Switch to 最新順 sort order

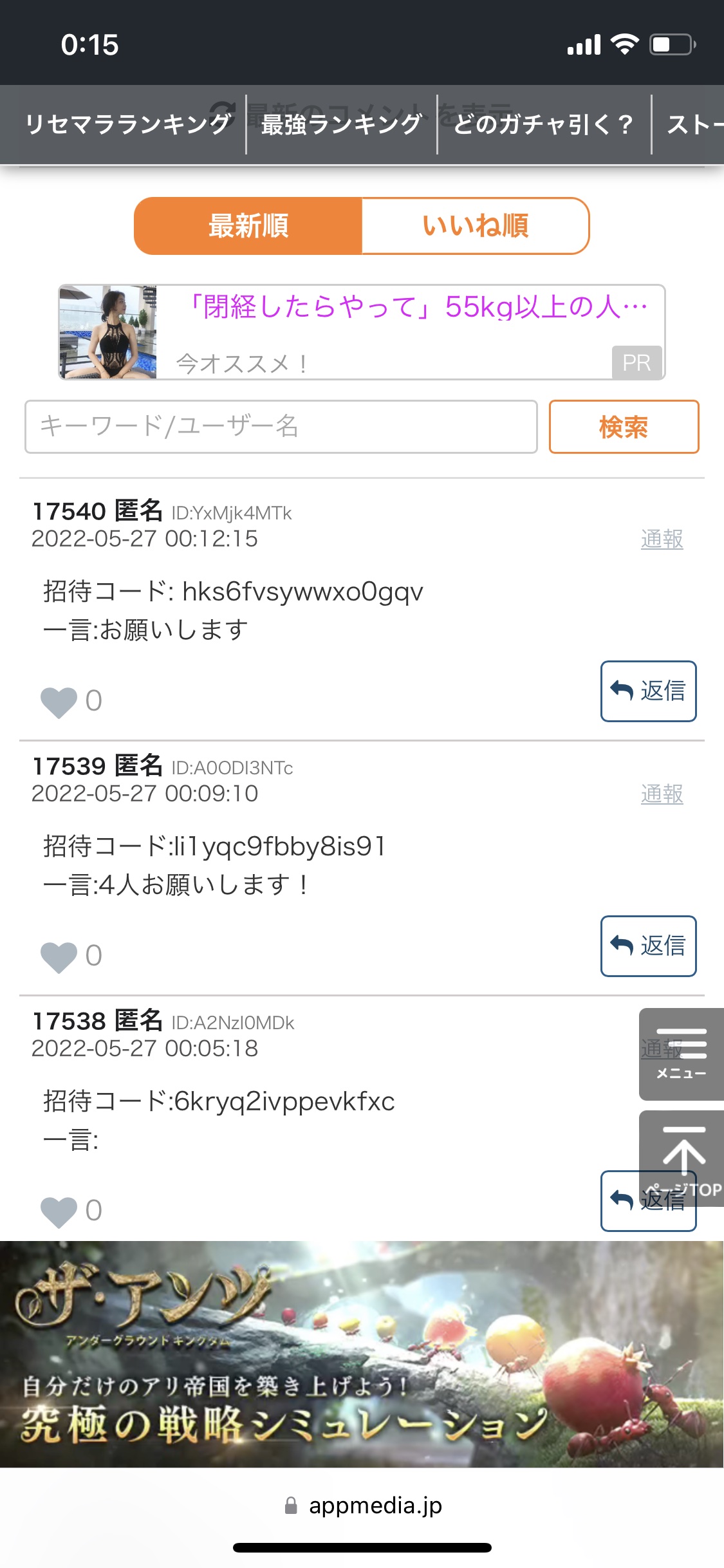click(x=248, y=226)
